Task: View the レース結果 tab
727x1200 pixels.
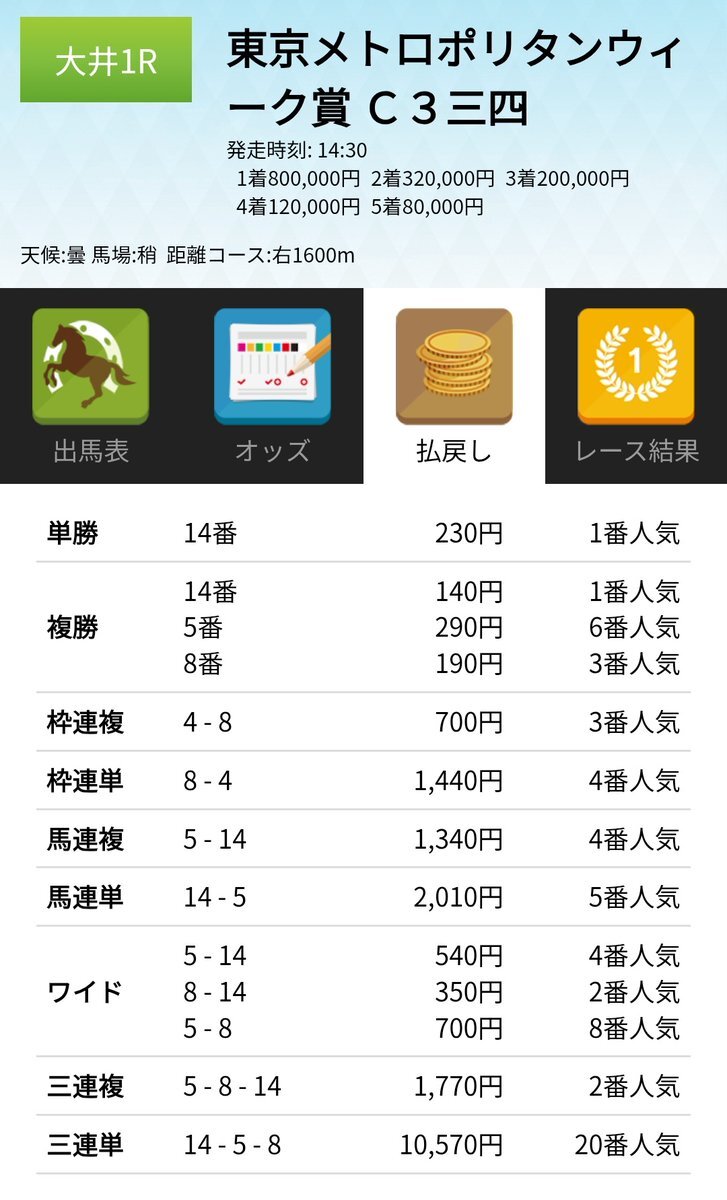Action: point(636,385)
